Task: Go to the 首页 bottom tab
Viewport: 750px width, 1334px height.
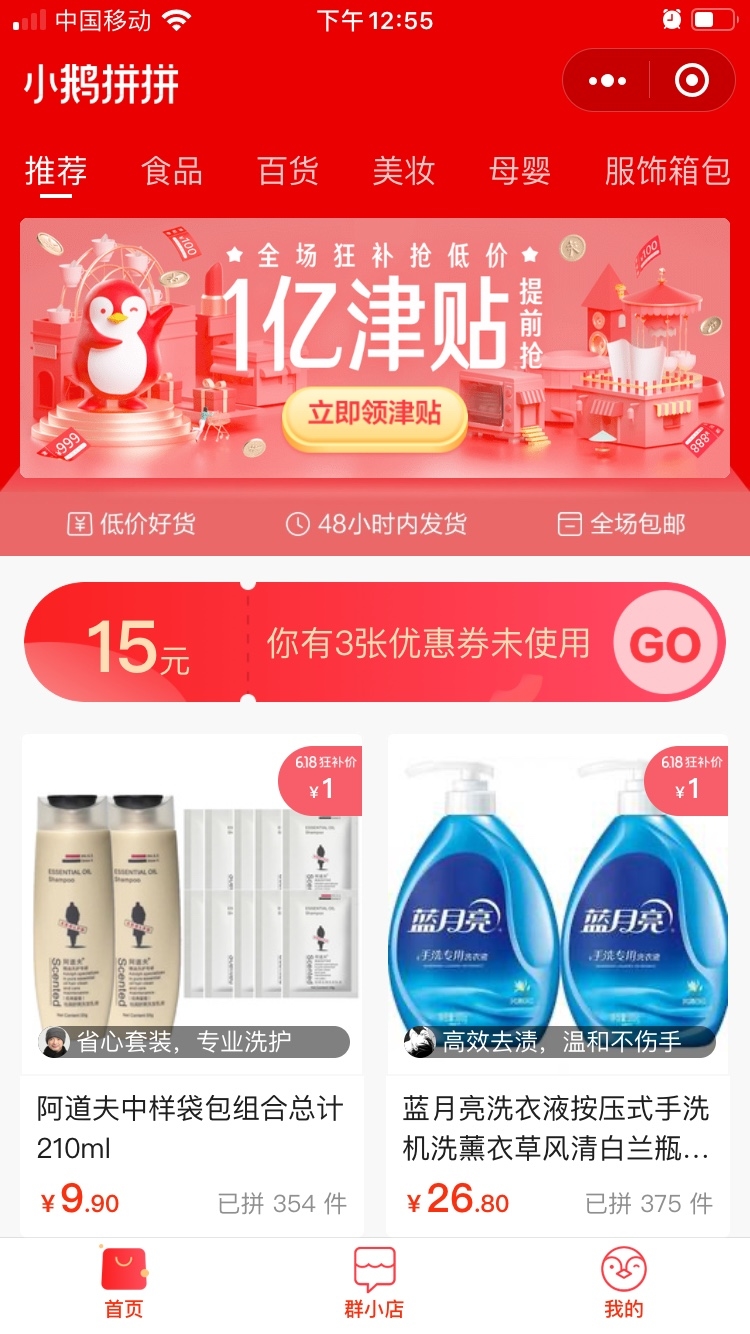Action: tap(124, 1284)
